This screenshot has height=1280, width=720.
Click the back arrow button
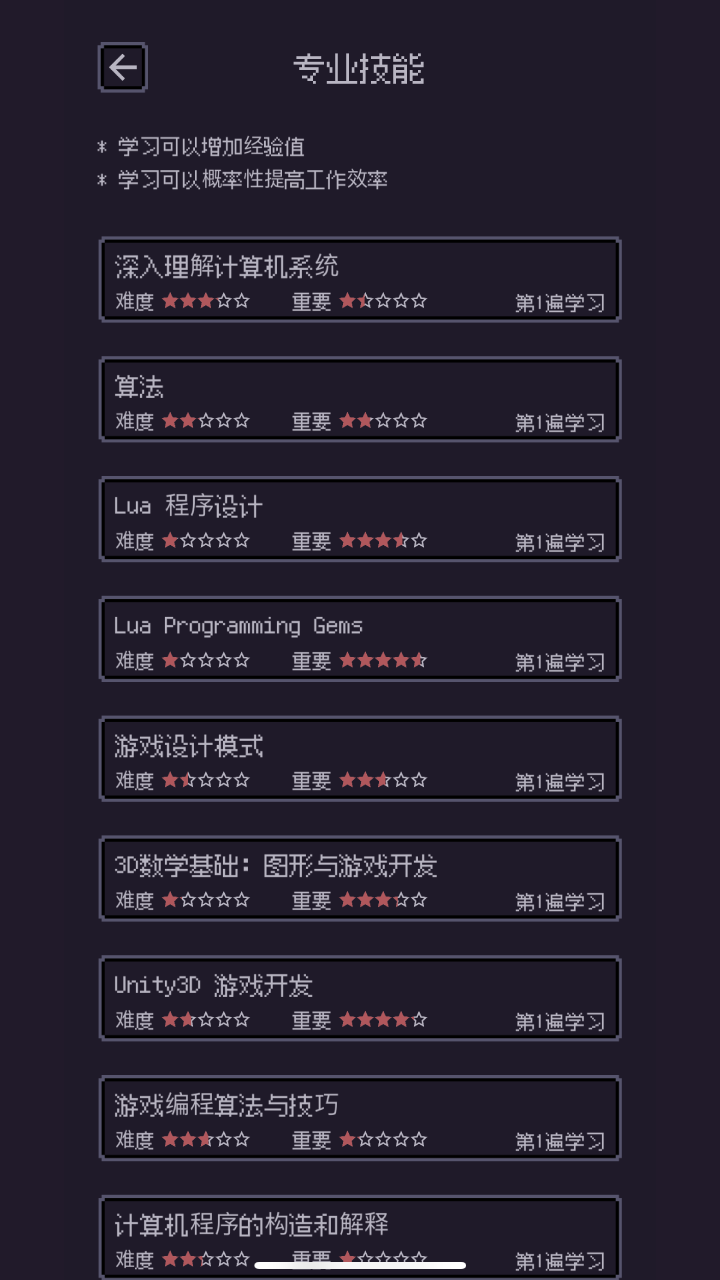(122, 67)
